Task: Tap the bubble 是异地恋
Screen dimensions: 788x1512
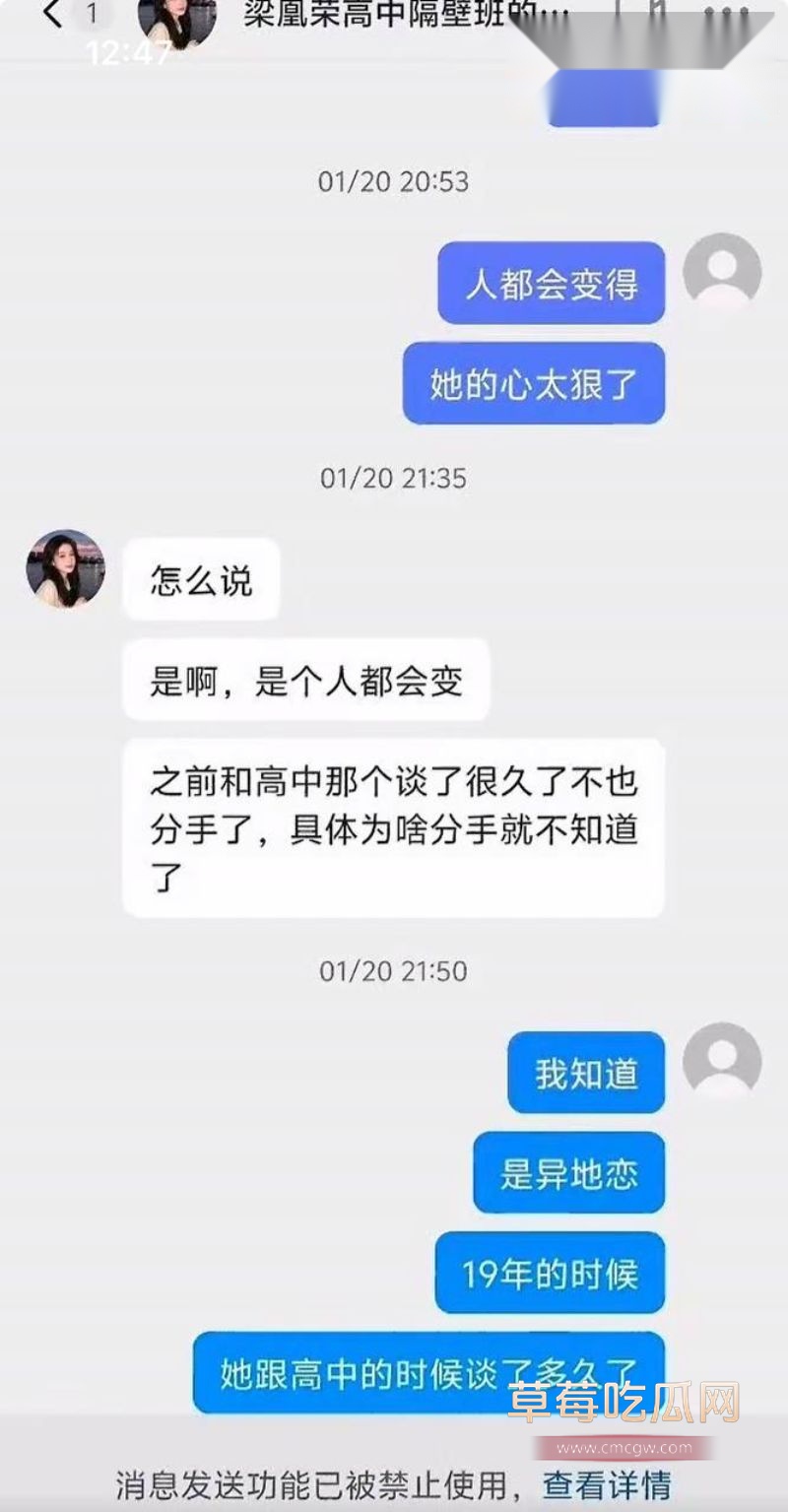Action: pyautogui.click(x=569, y=1174)
